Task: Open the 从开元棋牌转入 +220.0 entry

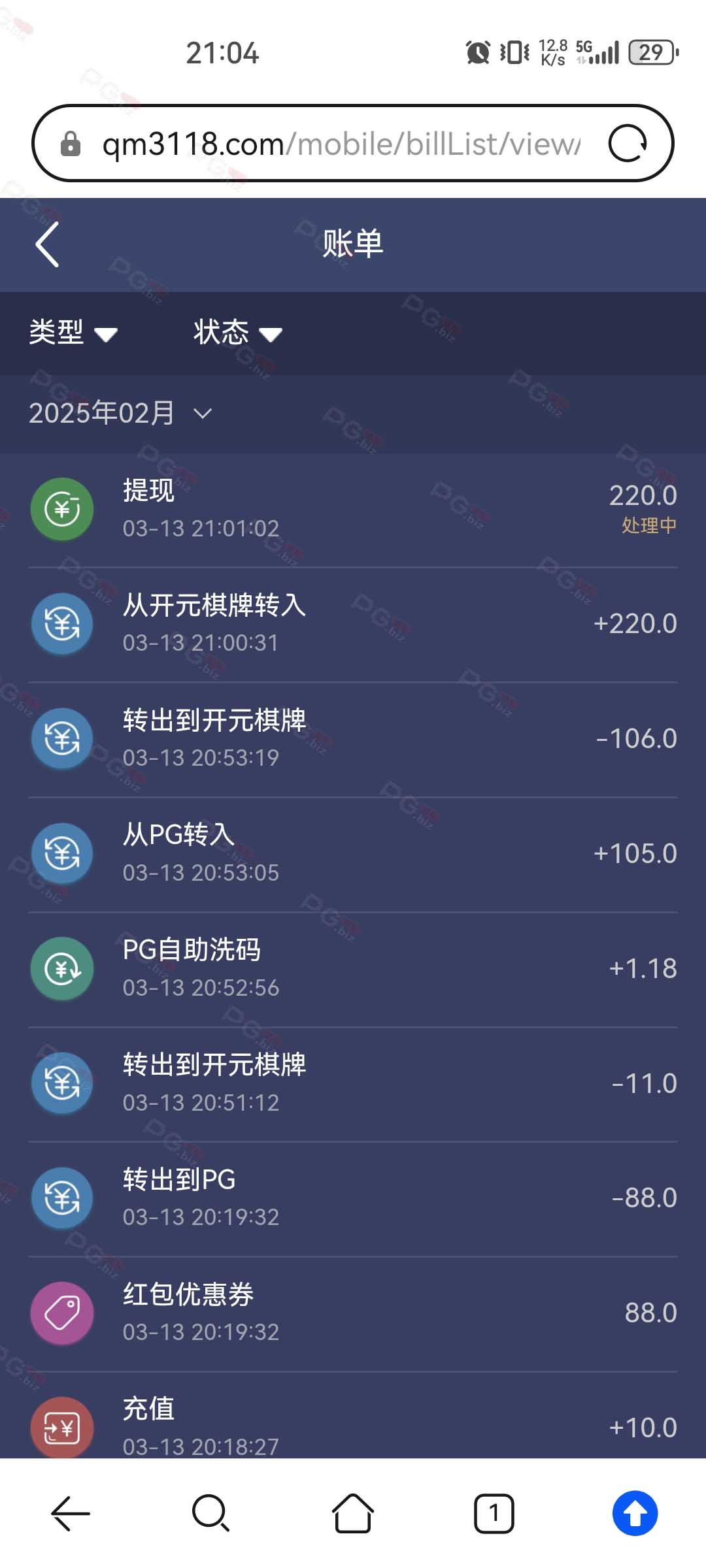Action: [x=353, y=625]
